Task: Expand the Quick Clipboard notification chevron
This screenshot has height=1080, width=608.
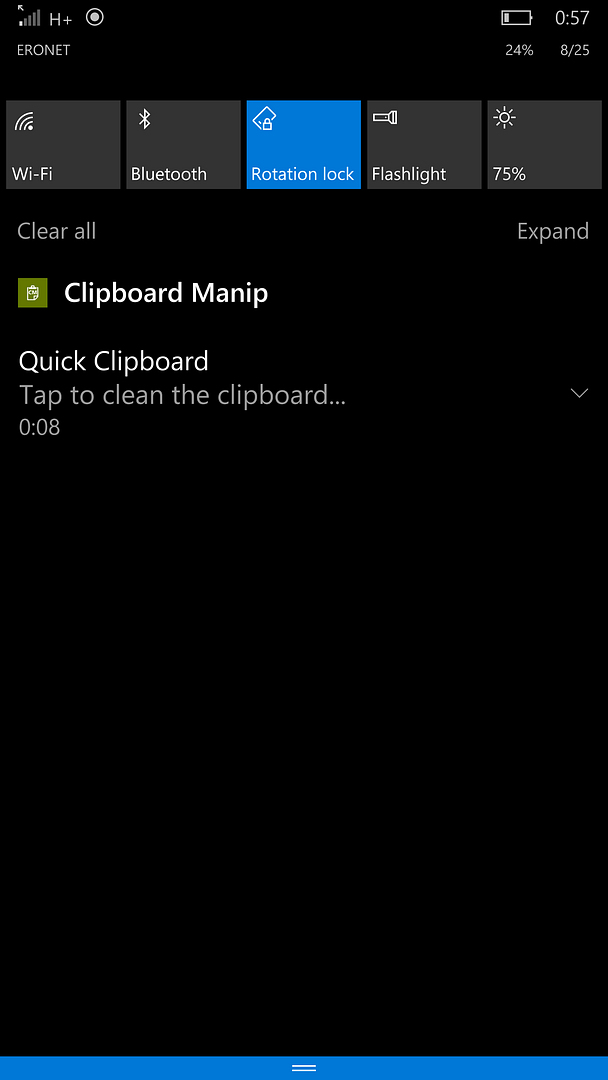Action: point(579,393)
